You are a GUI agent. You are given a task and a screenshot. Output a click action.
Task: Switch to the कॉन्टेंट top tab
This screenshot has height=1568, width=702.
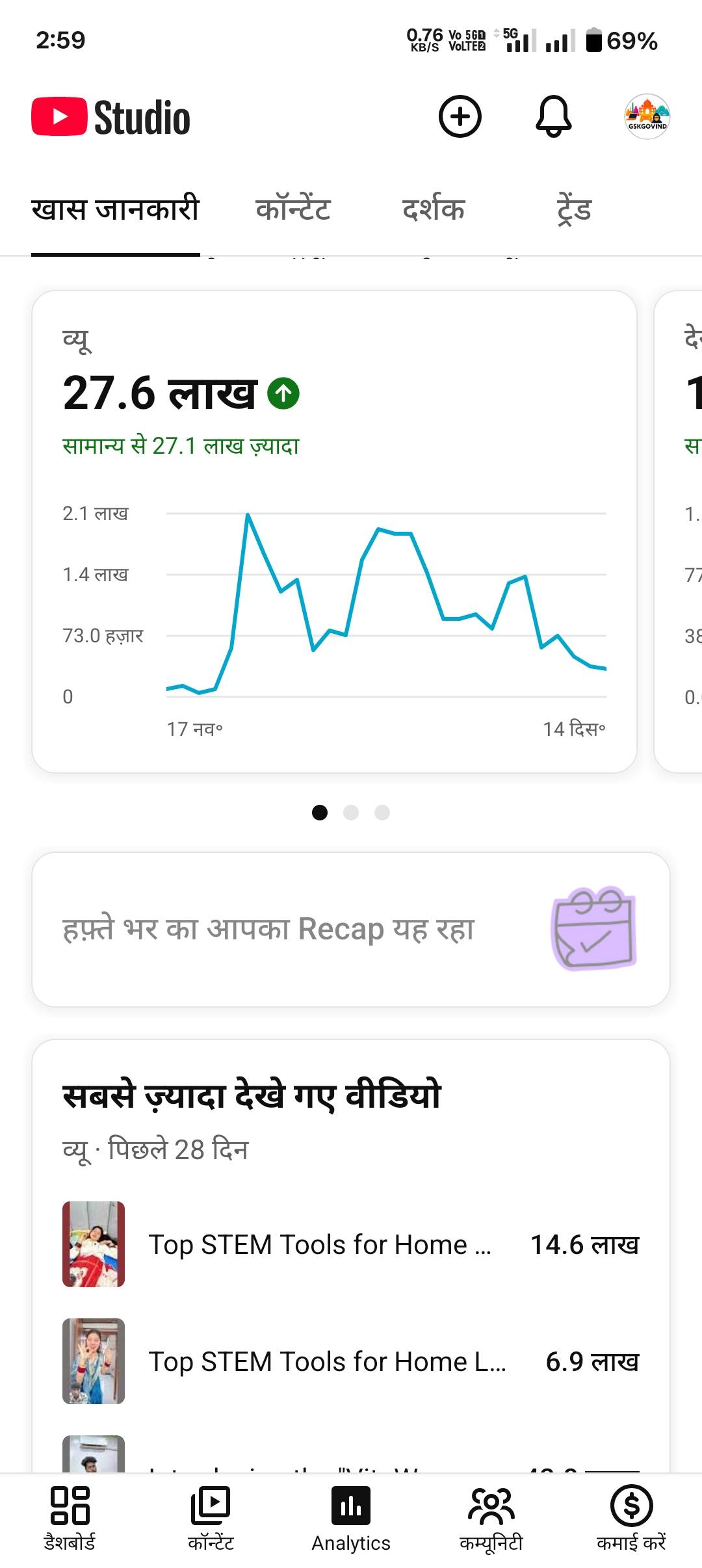pyautogui.click(x=293, y=210)
